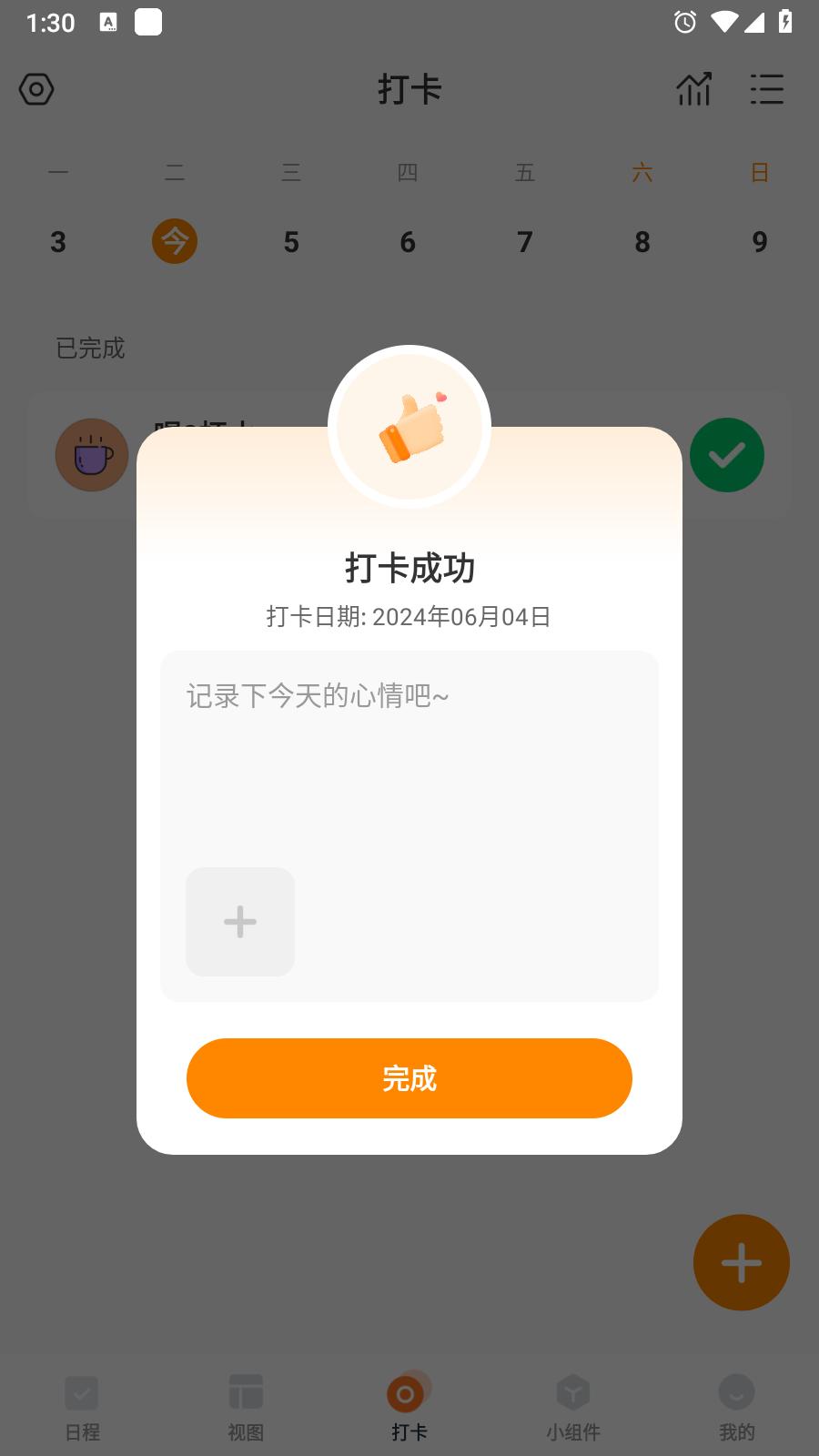Screen dimensions: 819x1456
Task: Click the plus tile to attach a photo
Action: pyautogui.click(x=239, y=921)
